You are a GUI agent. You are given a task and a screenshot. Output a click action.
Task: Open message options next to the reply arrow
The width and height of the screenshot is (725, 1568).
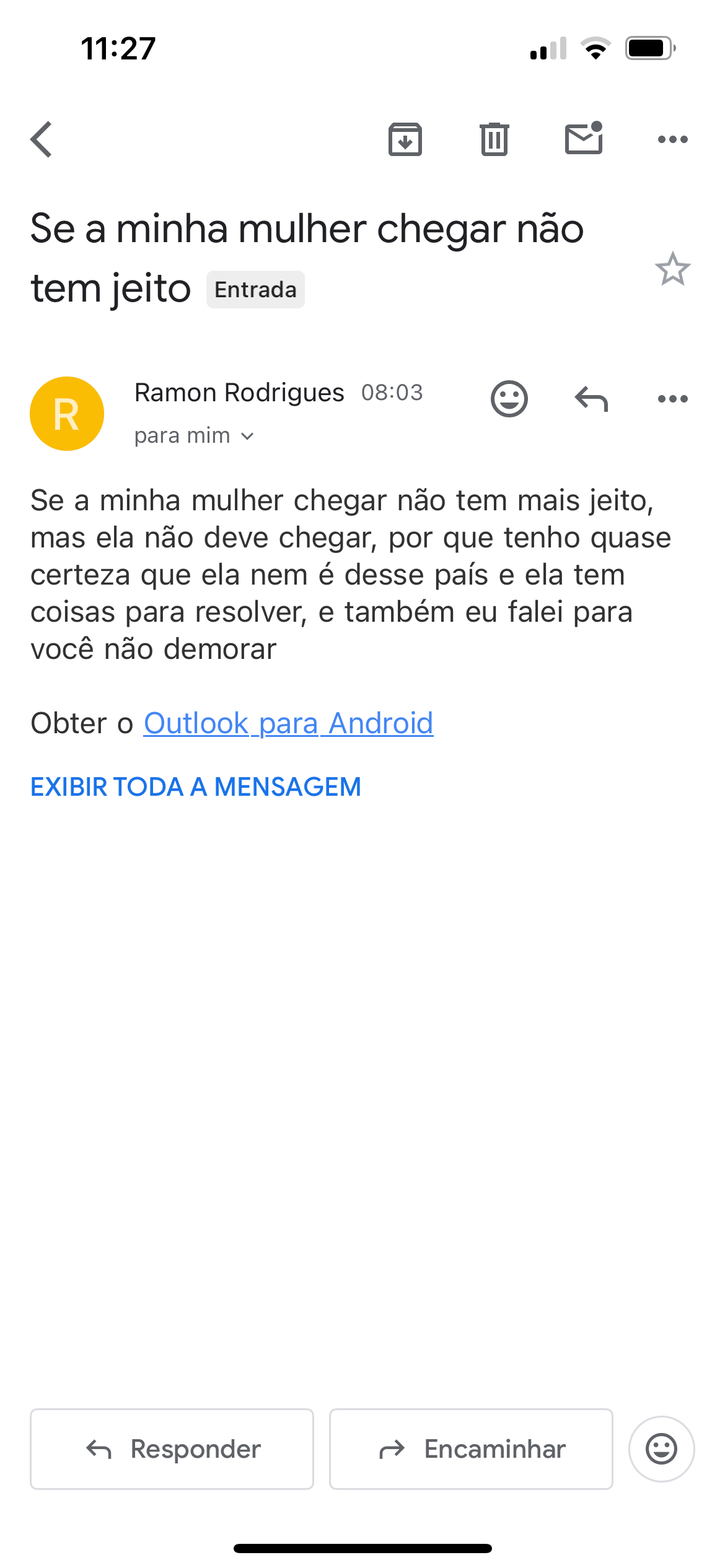[672, 399]
